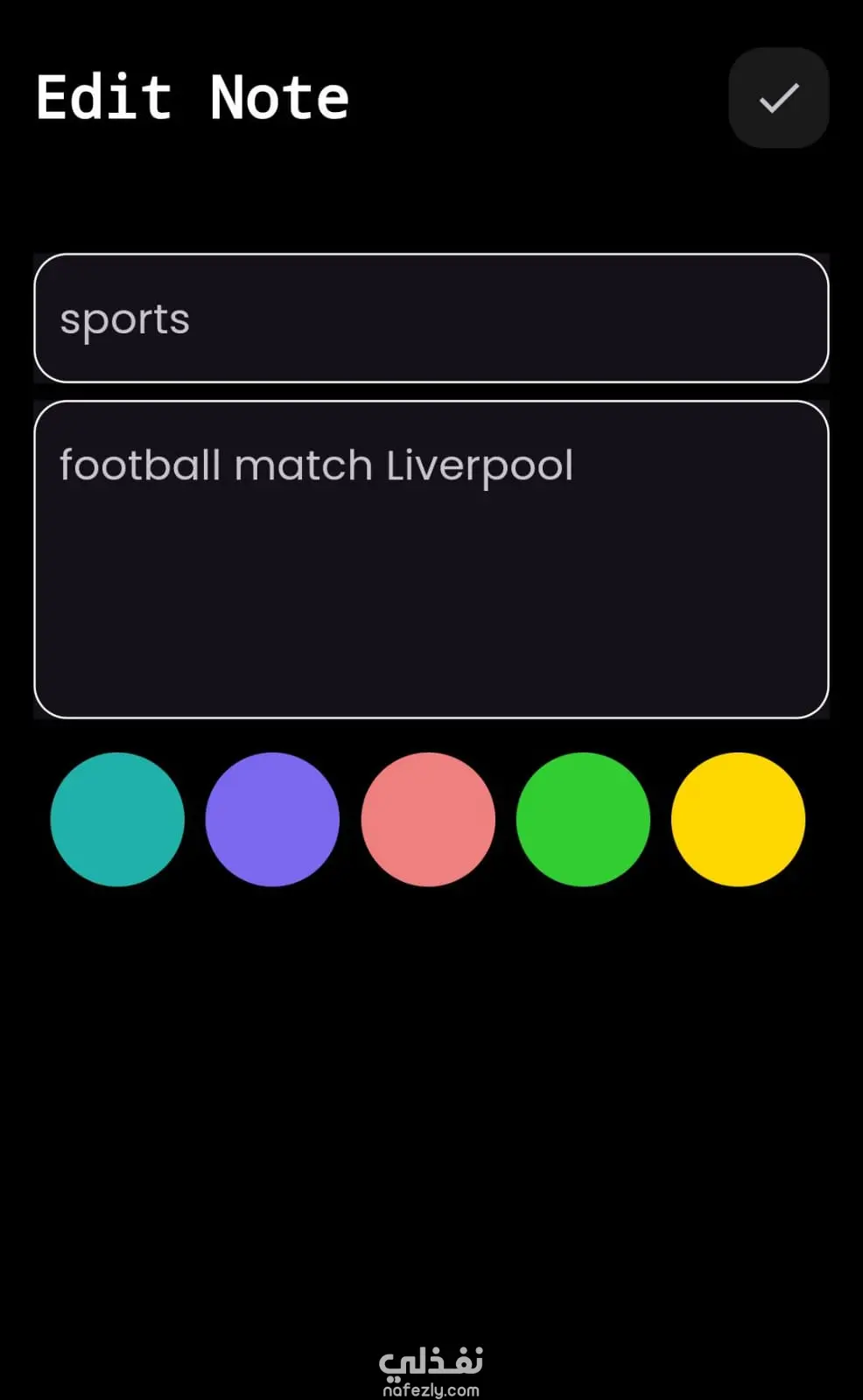Choose the purple note color
This screenshot has height=1400, width=863.
[272, 819]
